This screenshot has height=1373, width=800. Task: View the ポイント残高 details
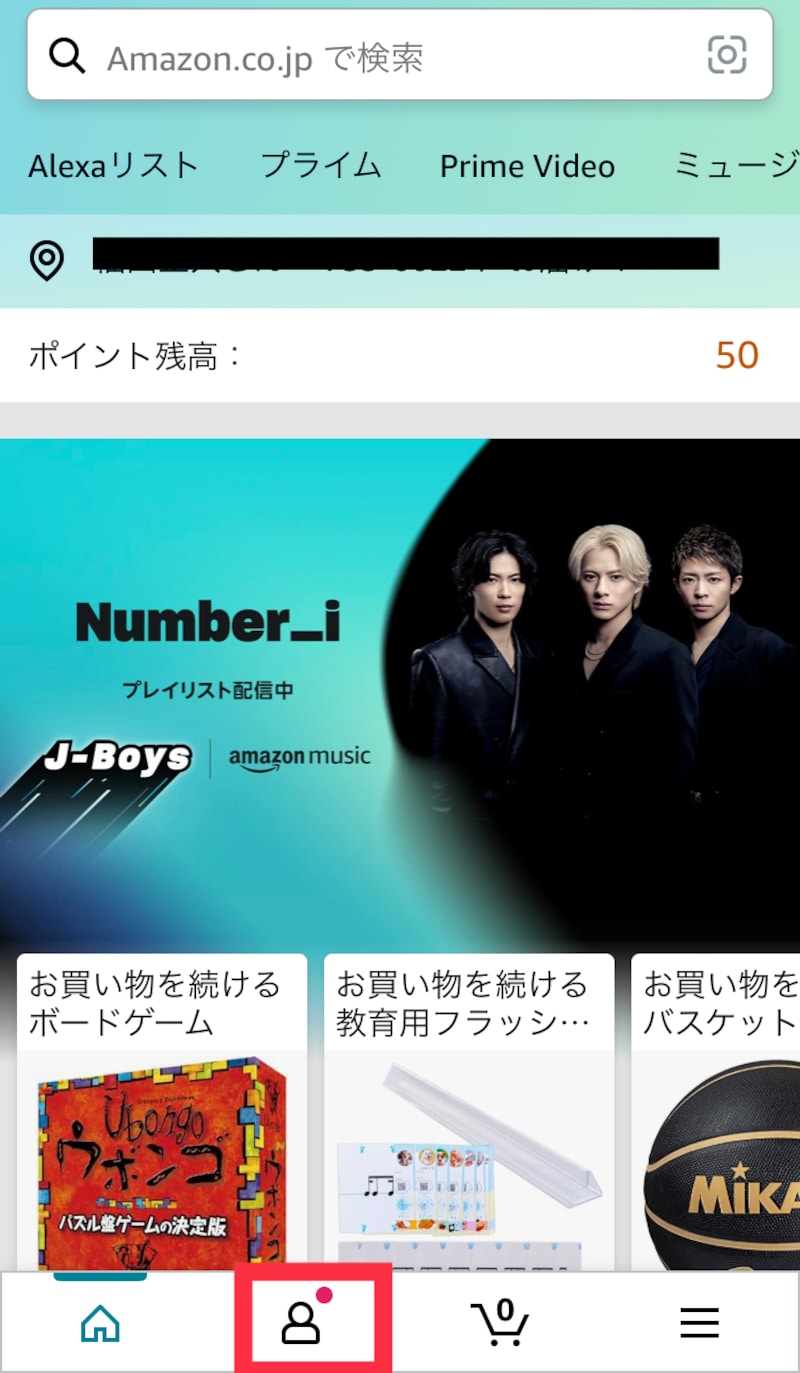tap(400, 355)
